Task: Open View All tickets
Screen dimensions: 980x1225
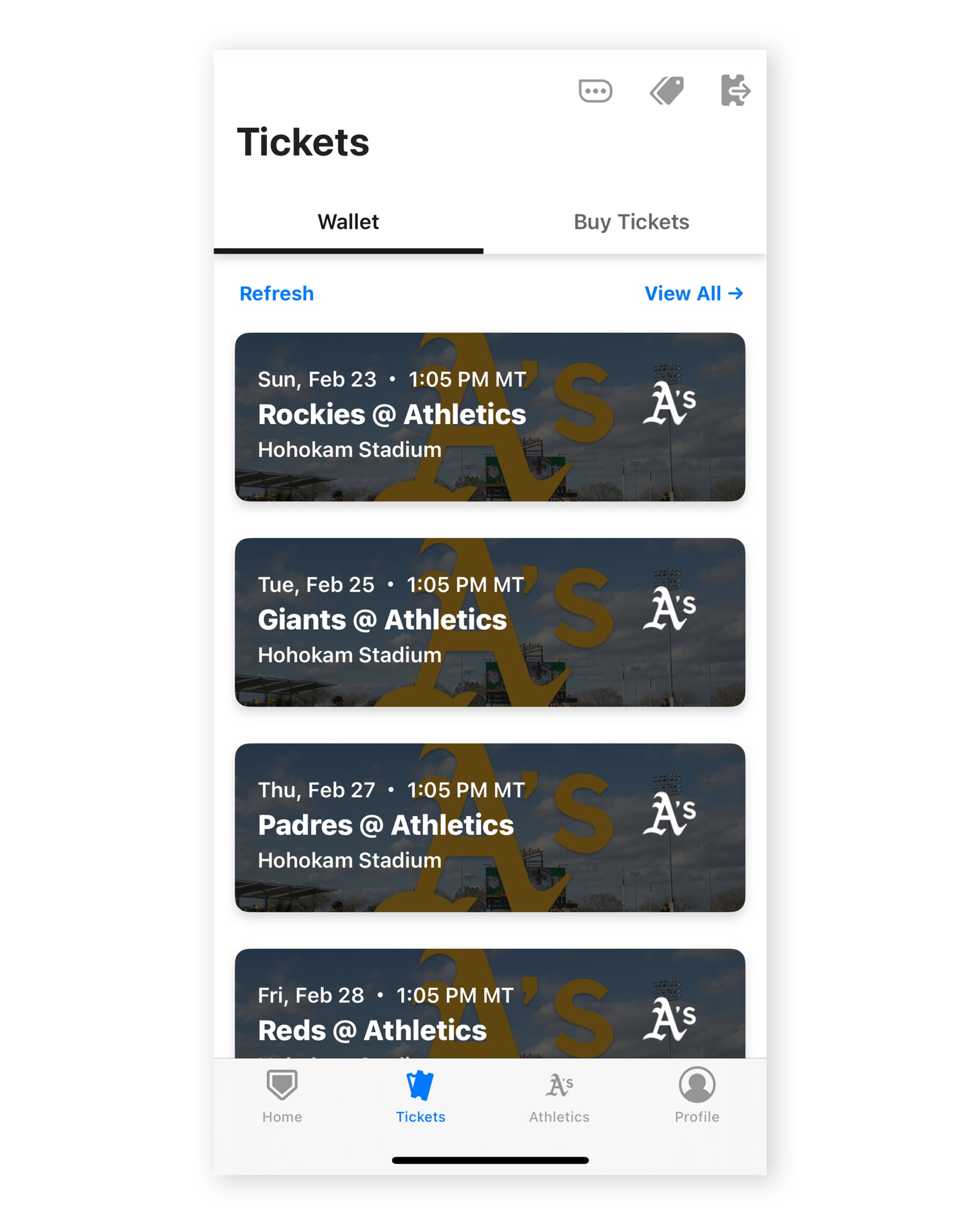Action: point(694,293)
